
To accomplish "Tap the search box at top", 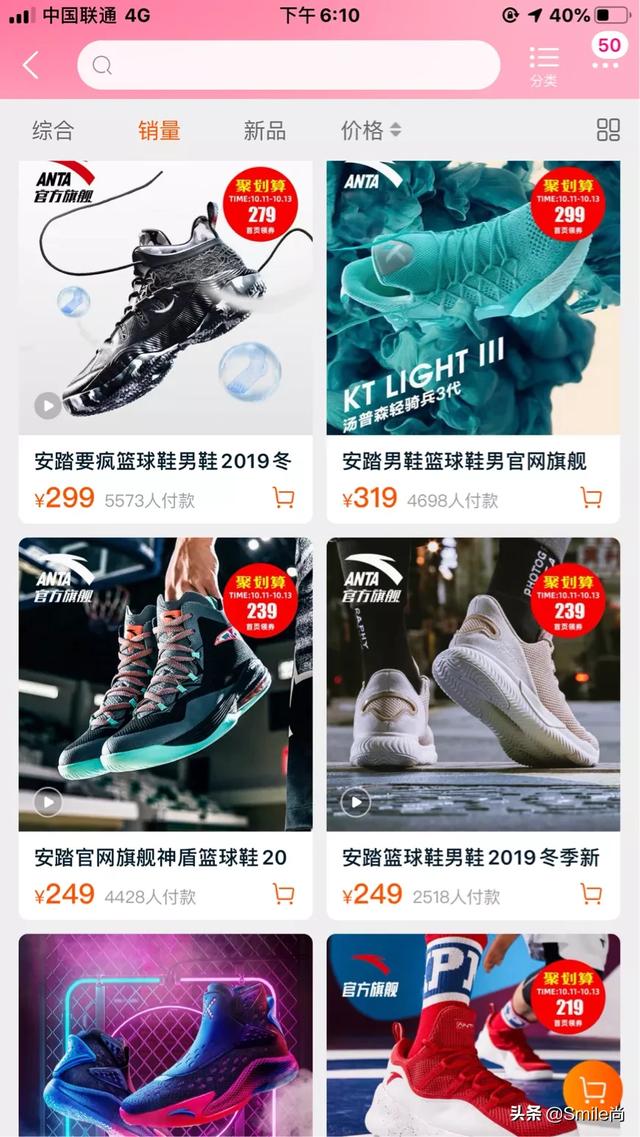I will pyautogui.click(x=288, y=65).
